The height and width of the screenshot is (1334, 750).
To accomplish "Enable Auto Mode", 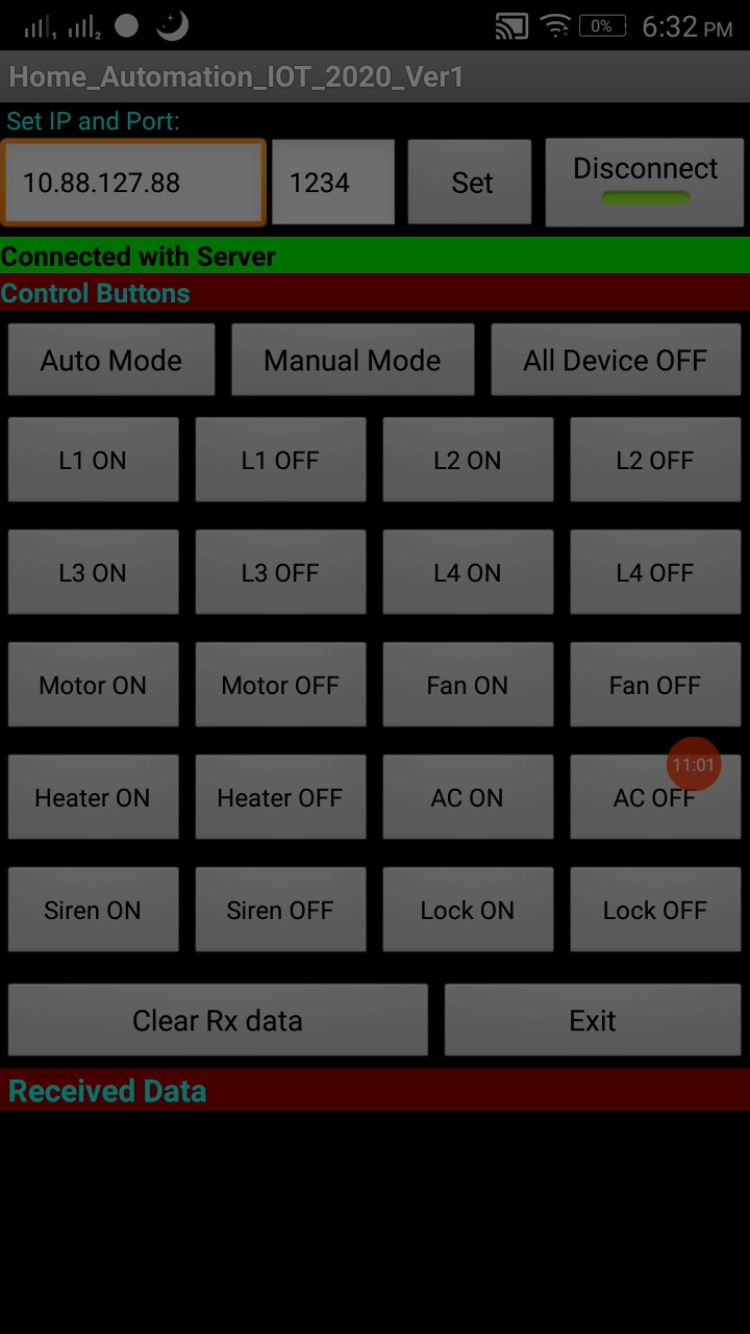I will [x=111, y=360].
